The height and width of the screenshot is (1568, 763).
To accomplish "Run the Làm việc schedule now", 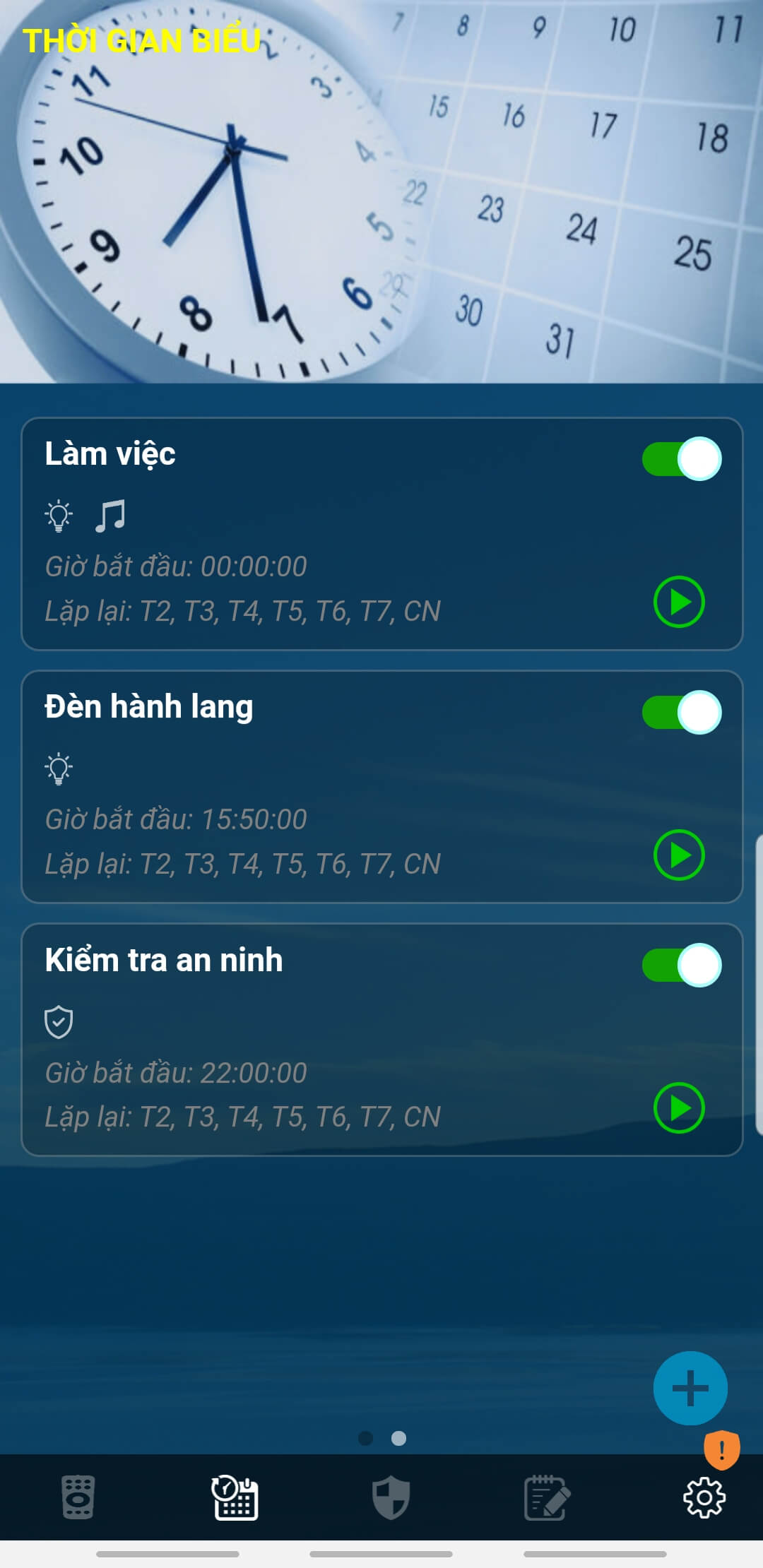I will [679, 602].
